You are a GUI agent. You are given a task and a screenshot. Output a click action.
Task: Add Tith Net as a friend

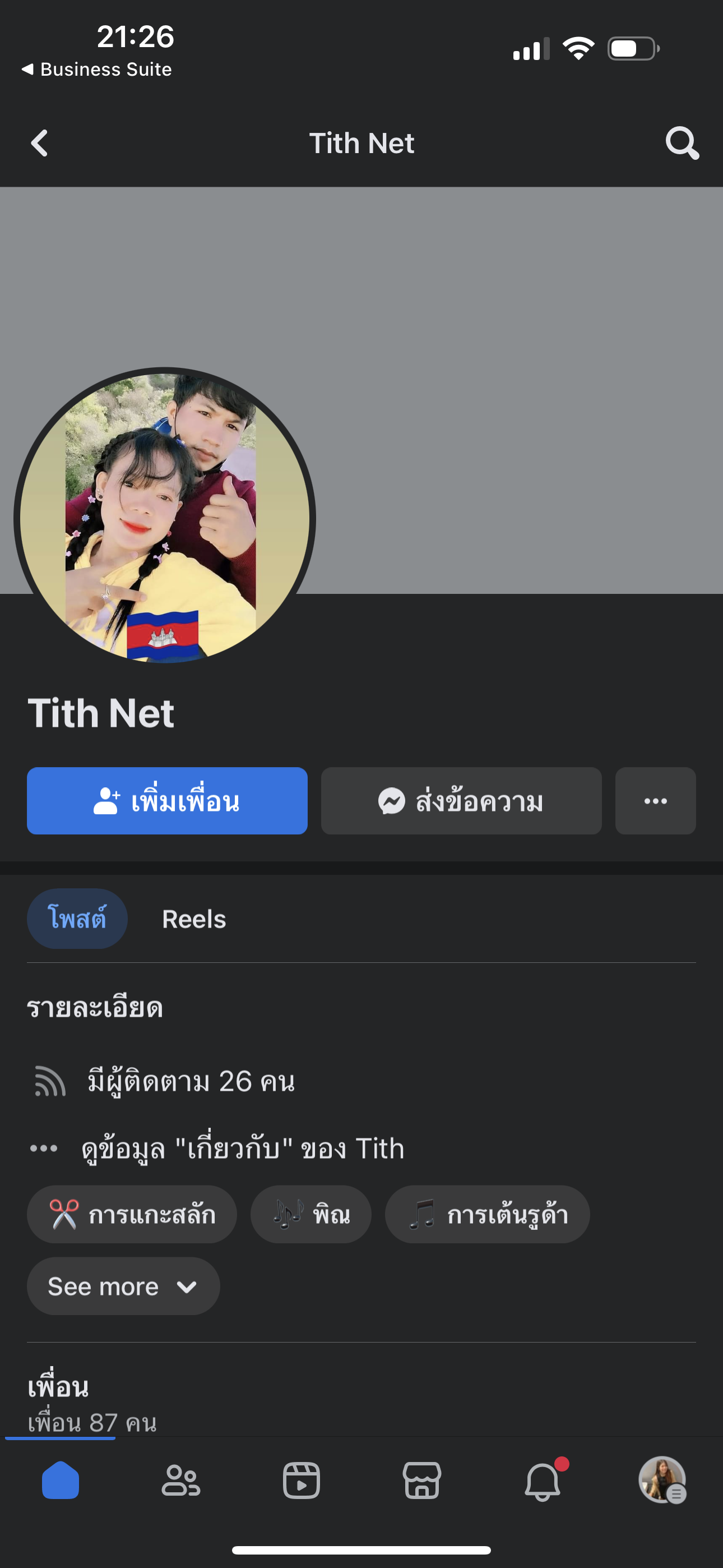coord(167,800)
